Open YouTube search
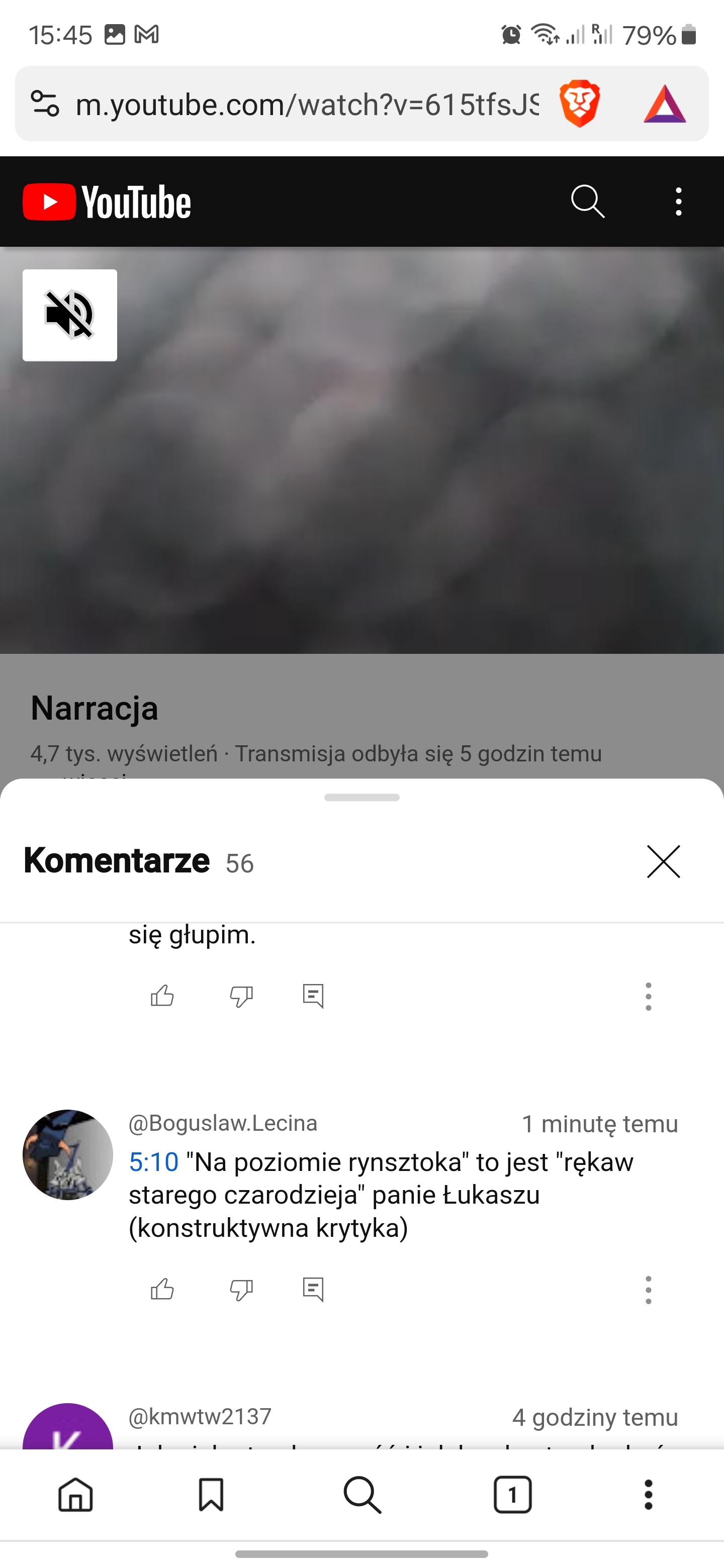 pos(587,201)
